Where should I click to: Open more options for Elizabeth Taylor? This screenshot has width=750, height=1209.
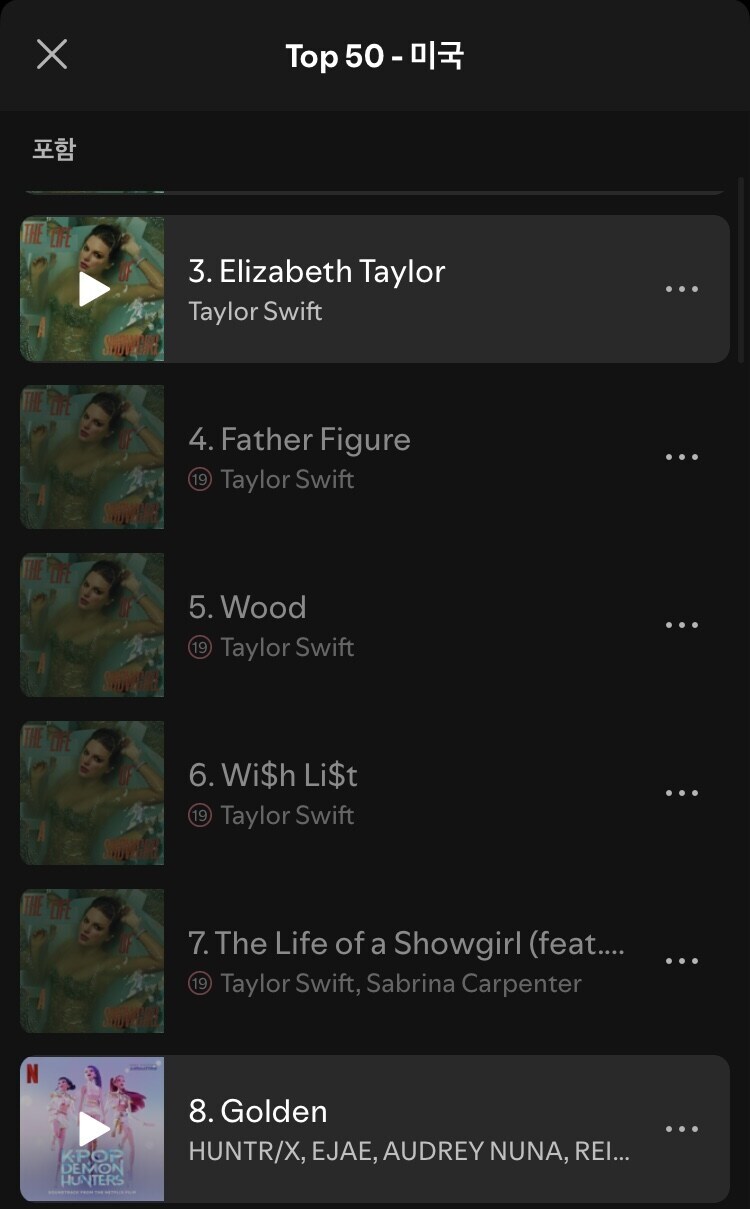click(x=681, y=289)
